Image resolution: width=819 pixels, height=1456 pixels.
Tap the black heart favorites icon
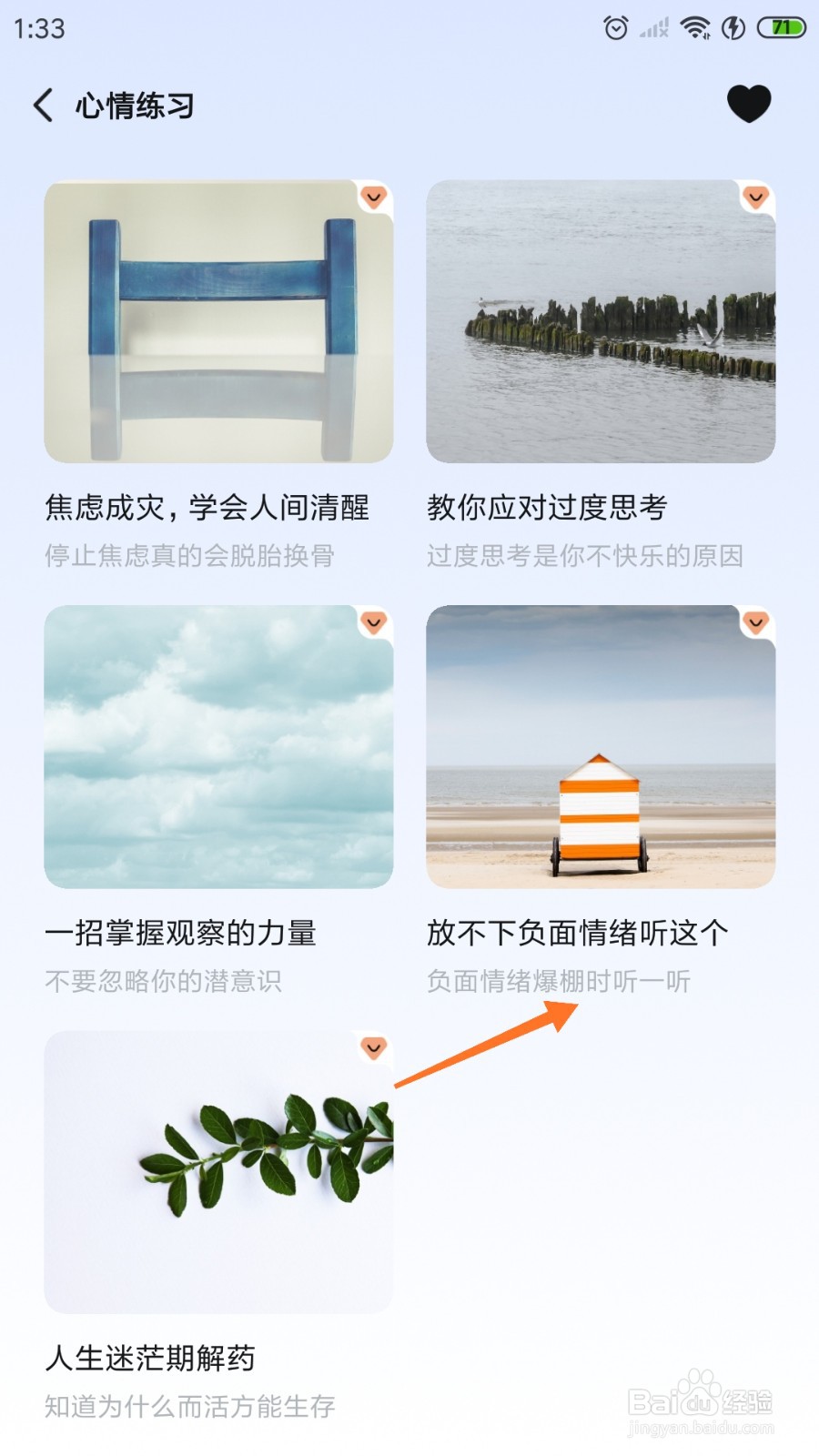coord(750,105)
